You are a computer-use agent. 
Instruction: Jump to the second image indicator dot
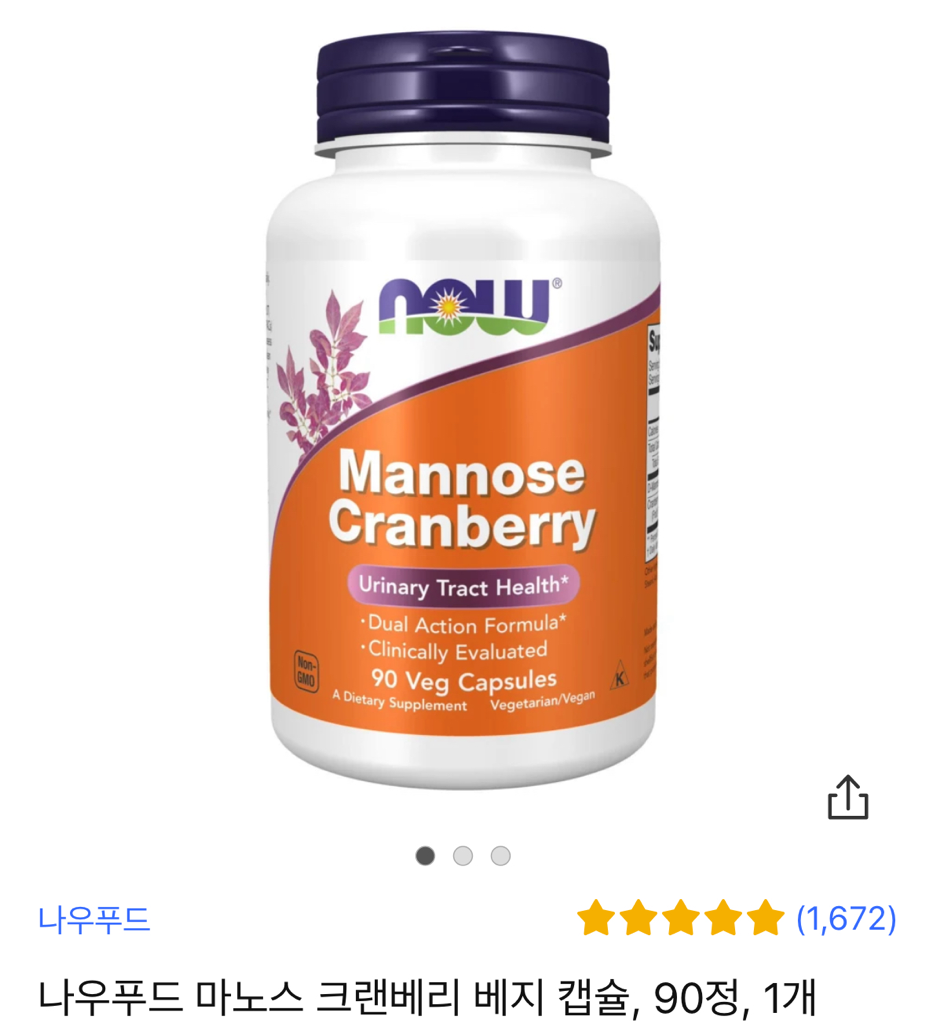tap(462, 856)
